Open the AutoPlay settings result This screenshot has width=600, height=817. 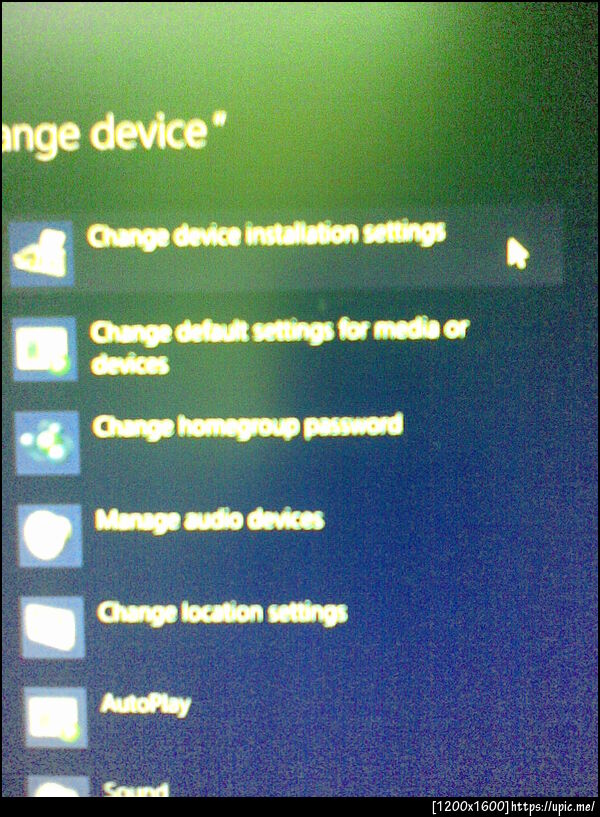click(x=145, y=704)
